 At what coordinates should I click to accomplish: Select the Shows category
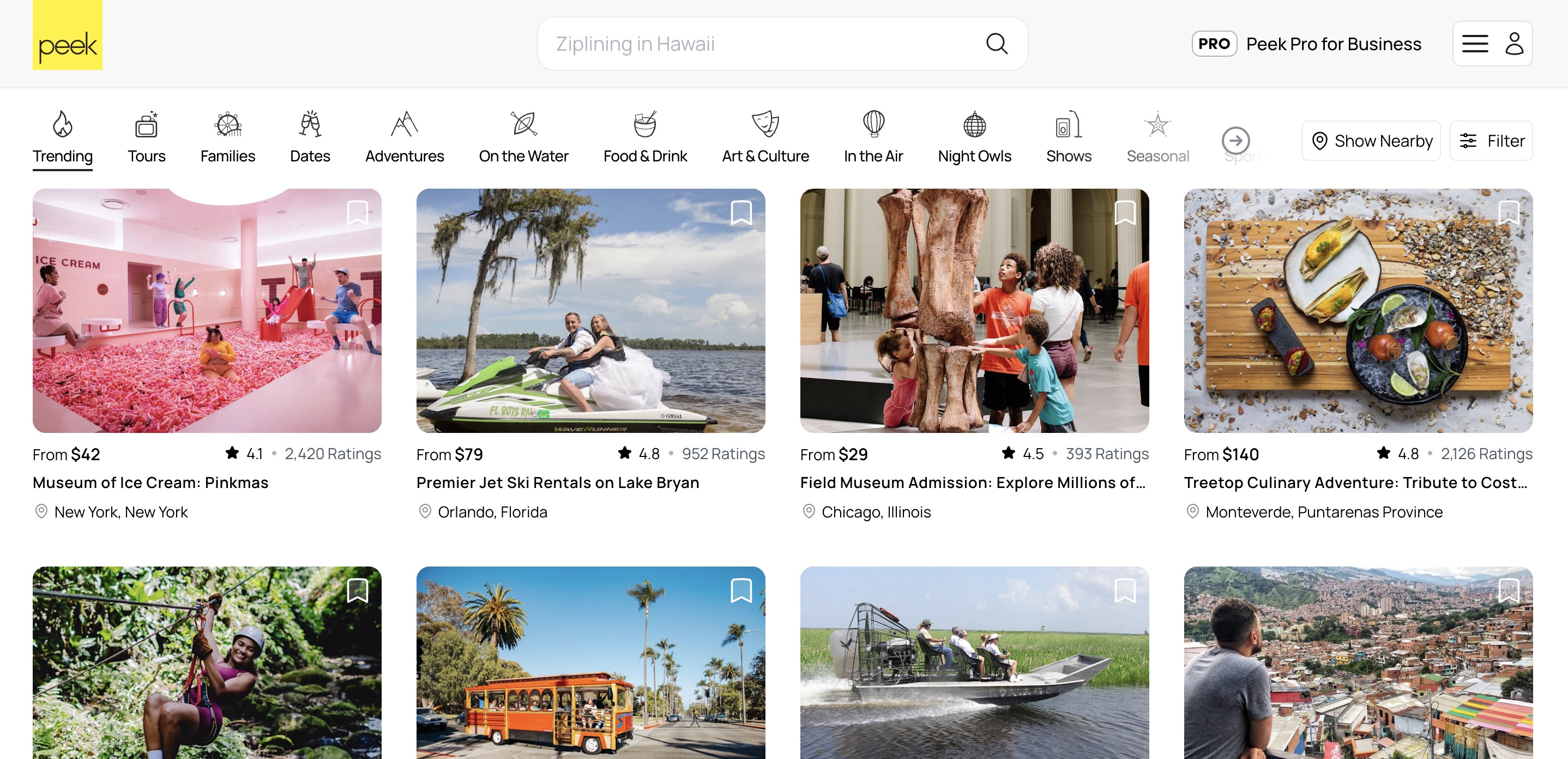click(1068, 138)
